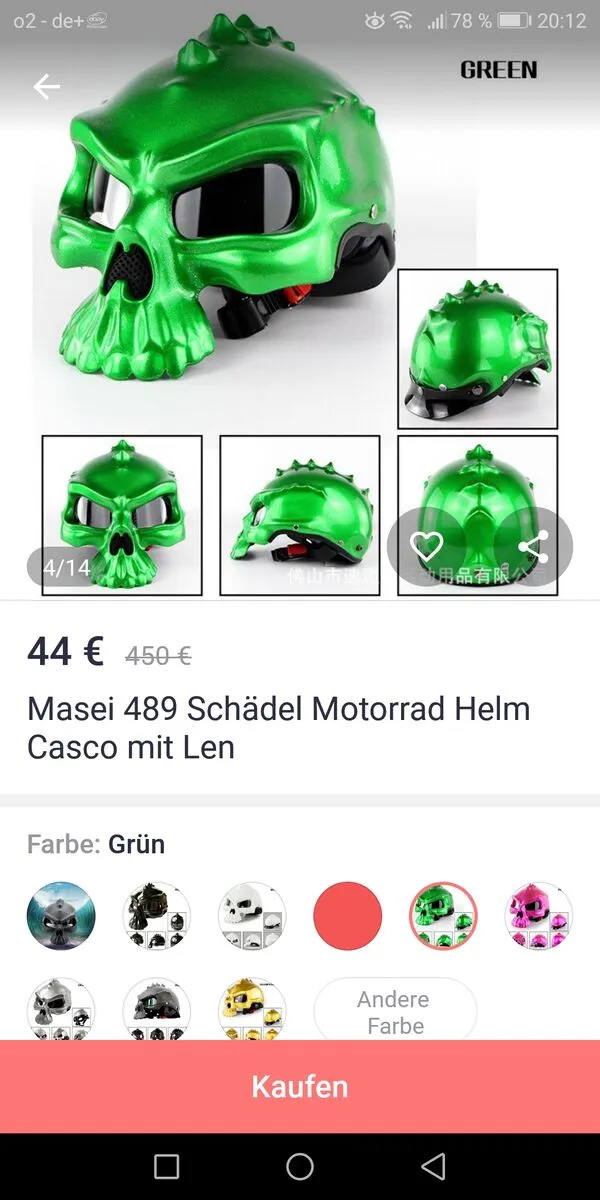This screenshot has height=1200, width=600.
Task: Go back using the top arrow
Action: tap(47, 87)
